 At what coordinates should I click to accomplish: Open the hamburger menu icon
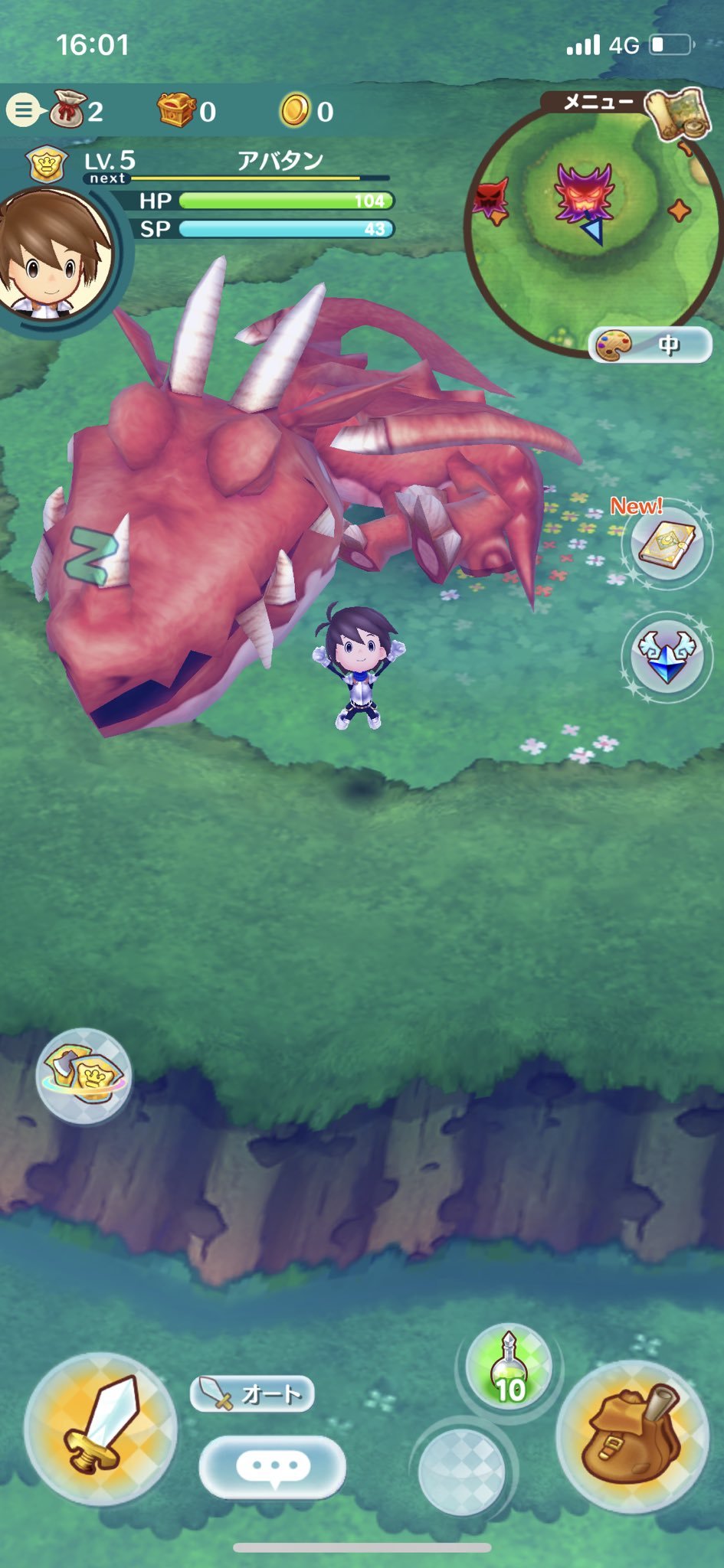point(24,110)
